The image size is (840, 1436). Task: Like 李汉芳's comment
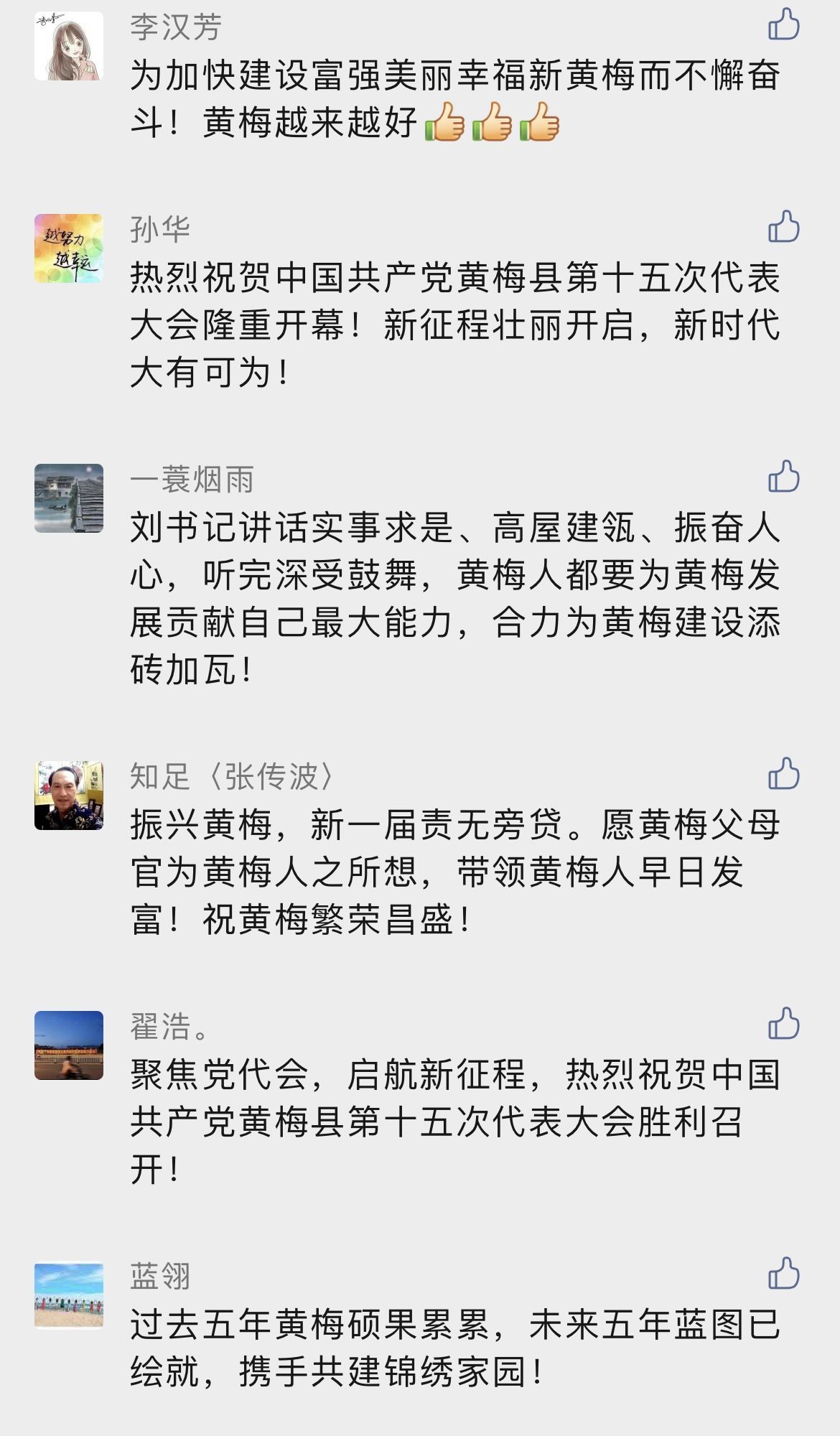783,24
